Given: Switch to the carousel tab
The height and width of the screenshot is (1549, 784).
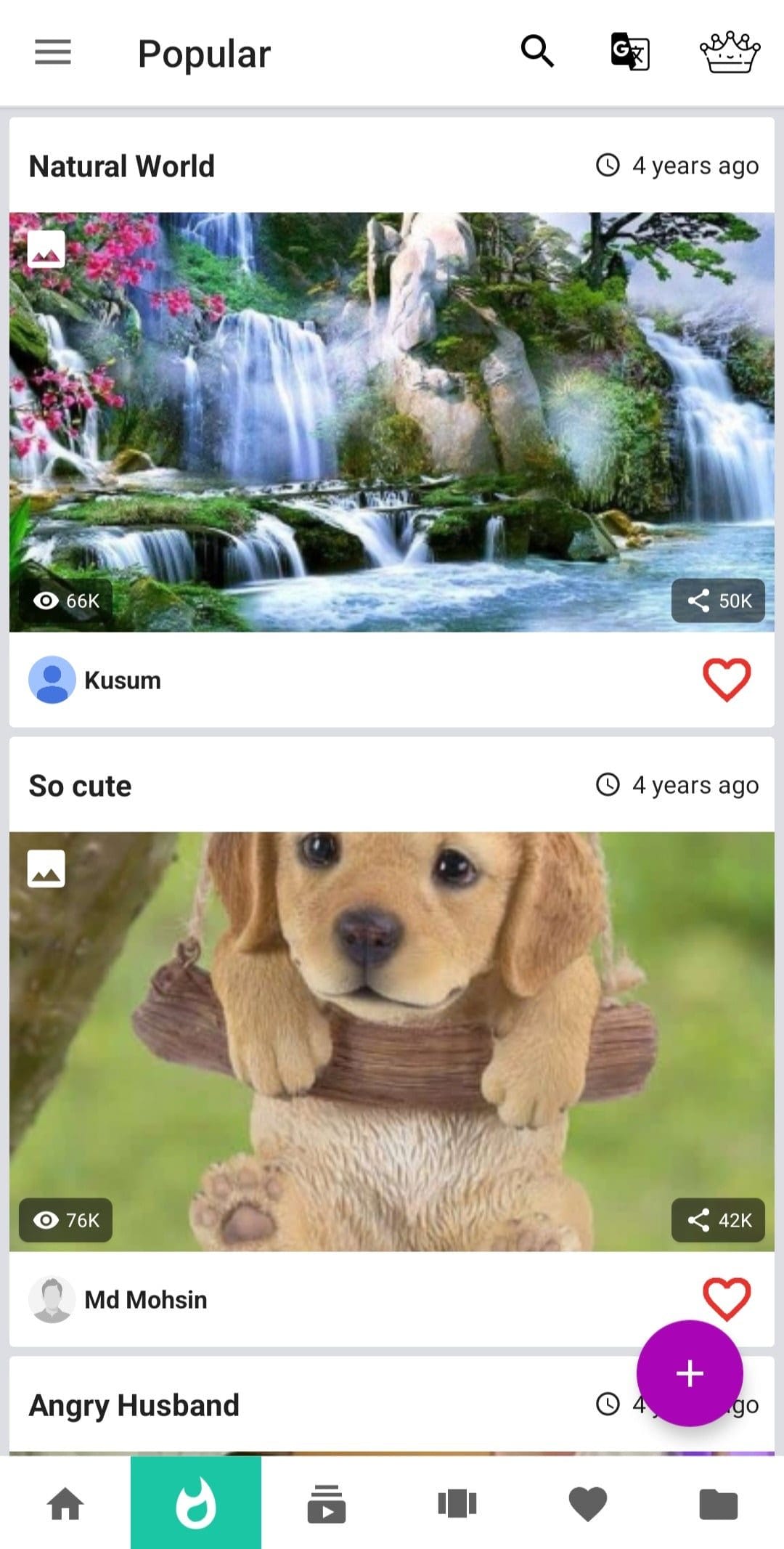Looking at the screenshot, I should click(457, 1503).
